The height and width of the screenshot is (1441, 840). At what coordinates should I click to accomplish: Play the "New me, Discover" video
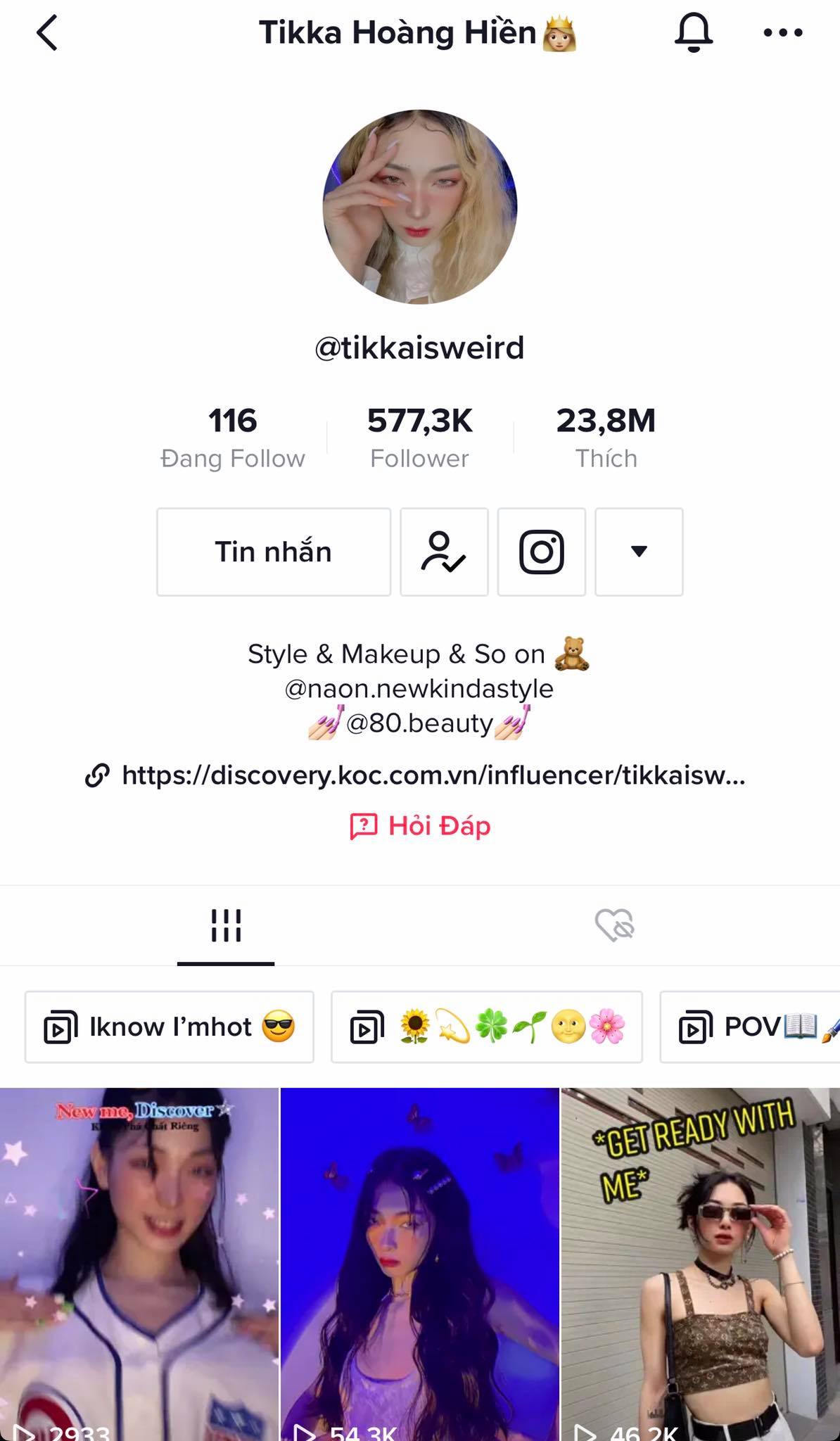click(139, 1264)
